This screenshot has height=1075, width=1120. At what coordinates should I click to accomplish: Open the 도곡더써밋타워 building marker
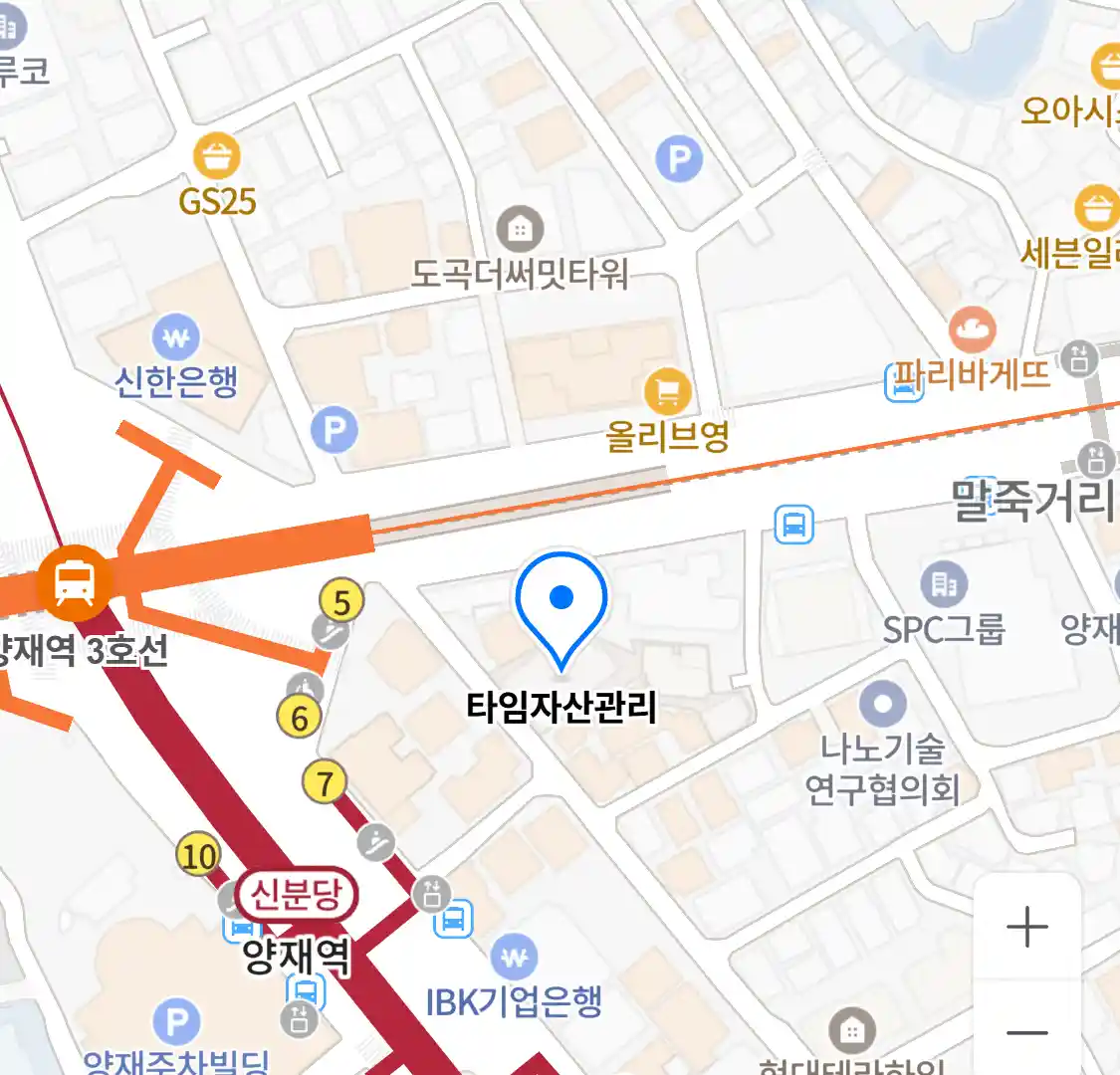point(520,230)
